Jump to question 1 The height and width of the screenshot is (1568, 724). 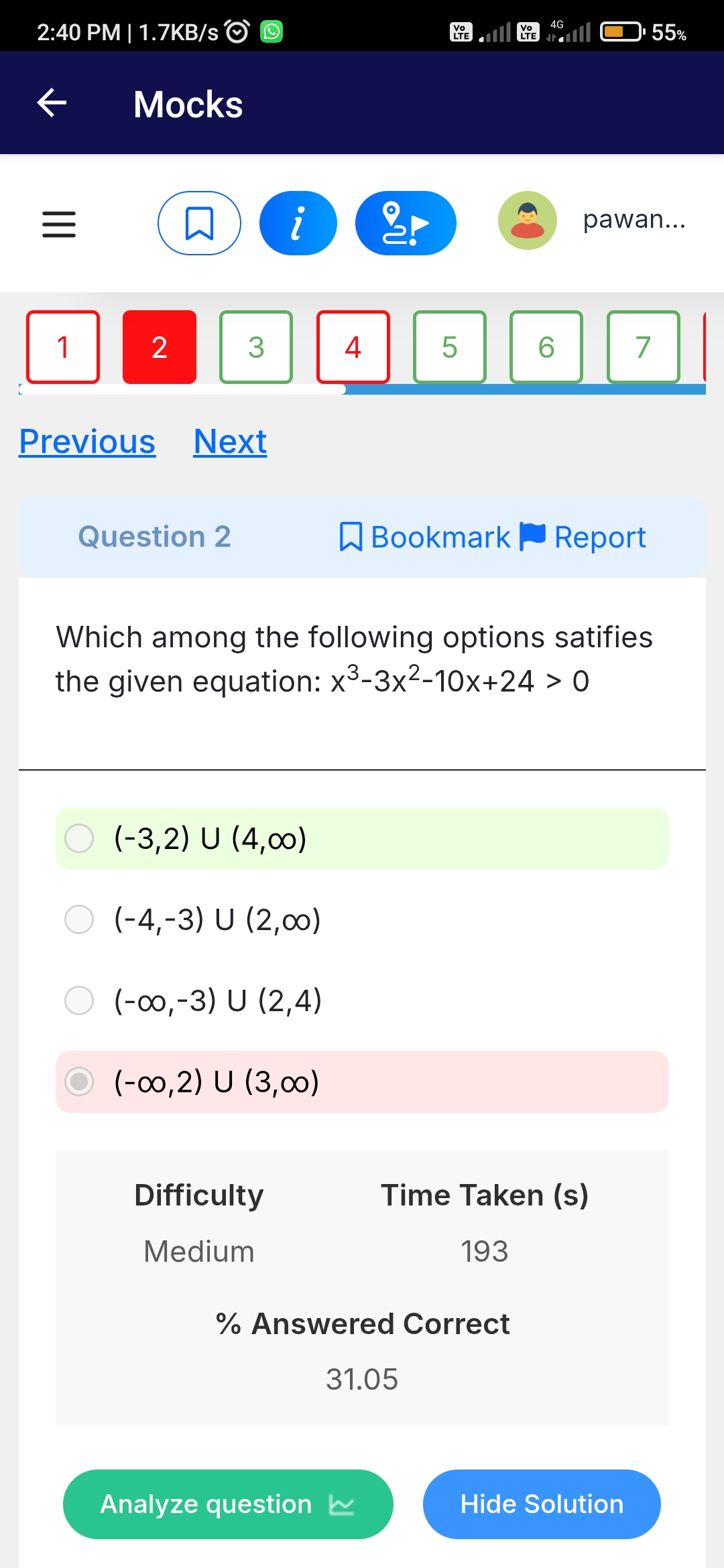(63, 347)
